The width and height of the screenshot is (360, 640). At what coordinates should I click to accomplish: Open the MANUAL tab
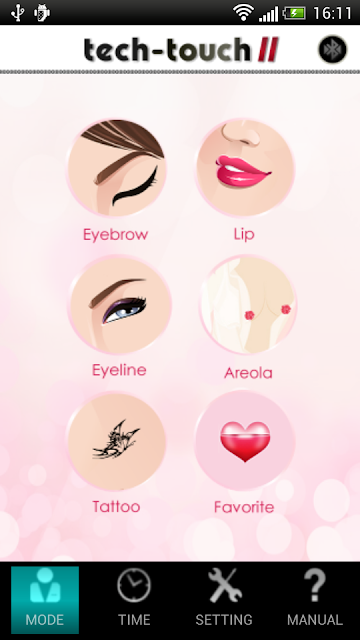point(315,599)
